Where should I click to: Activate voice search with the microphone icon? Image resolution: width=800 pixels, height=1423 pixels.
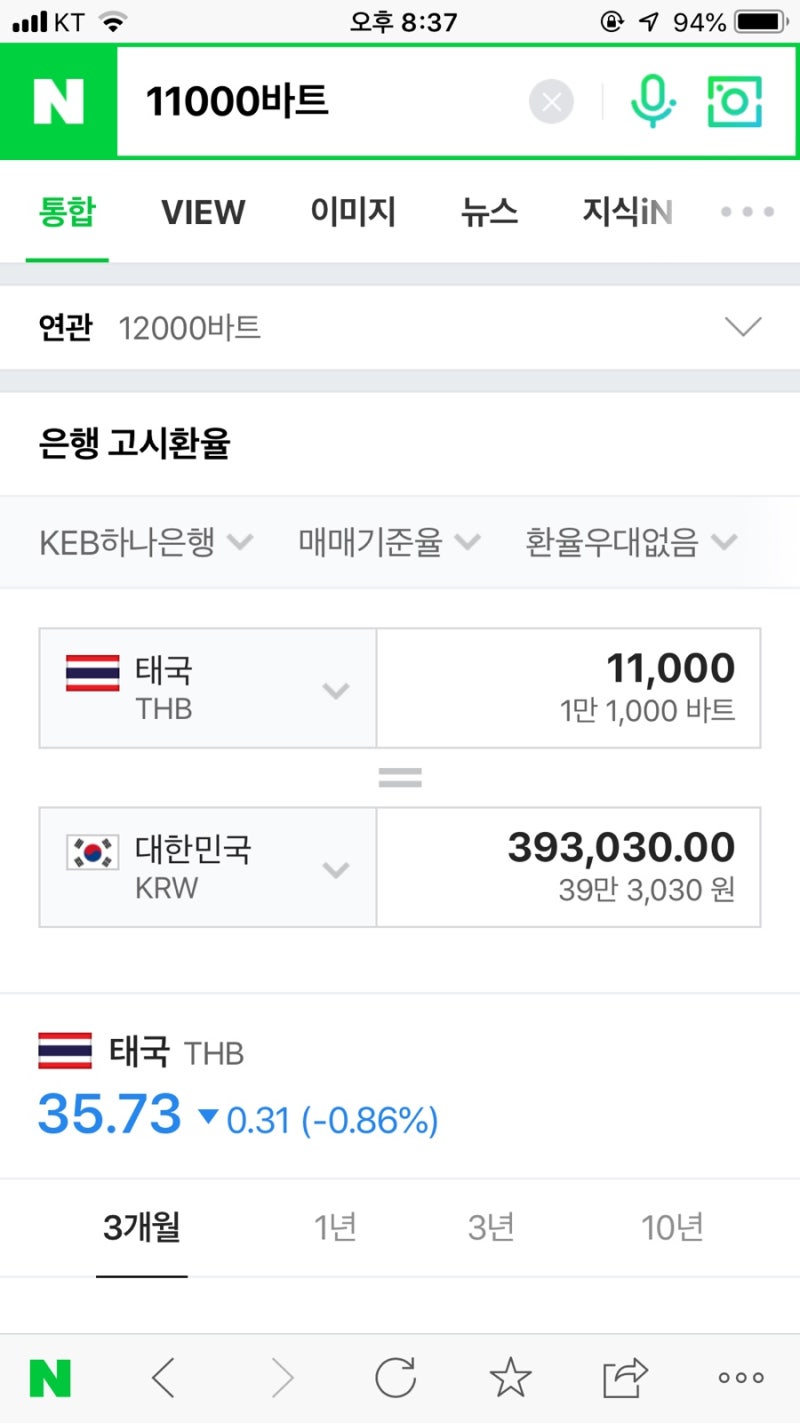click(x=653, y=100)
